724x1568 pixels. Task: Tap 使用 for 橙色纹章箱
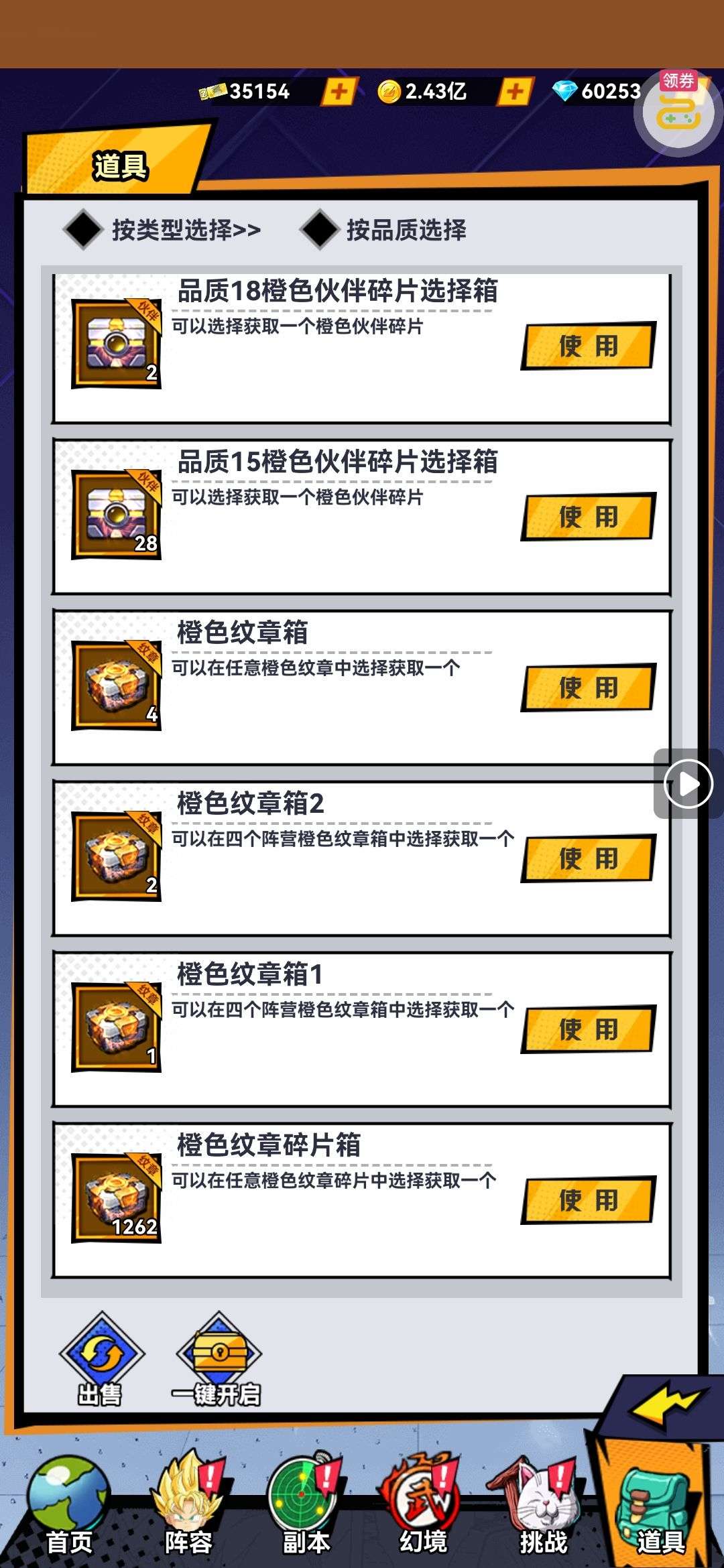(x=588, y=688)
